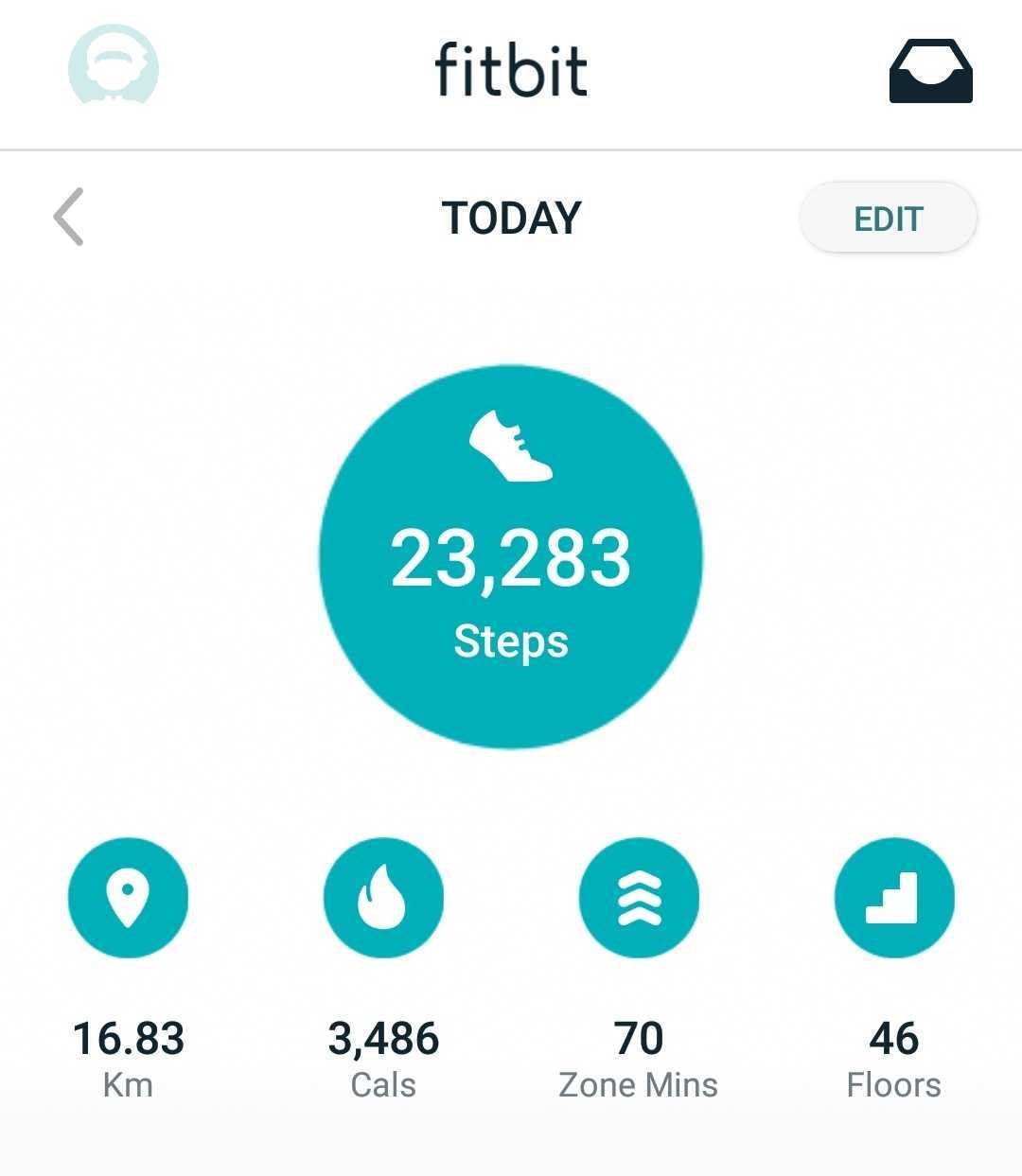Image resolution: width=1022 pixels, height=1176 pixels.
Task: Go back to the previous day
Action: [69, 217]
